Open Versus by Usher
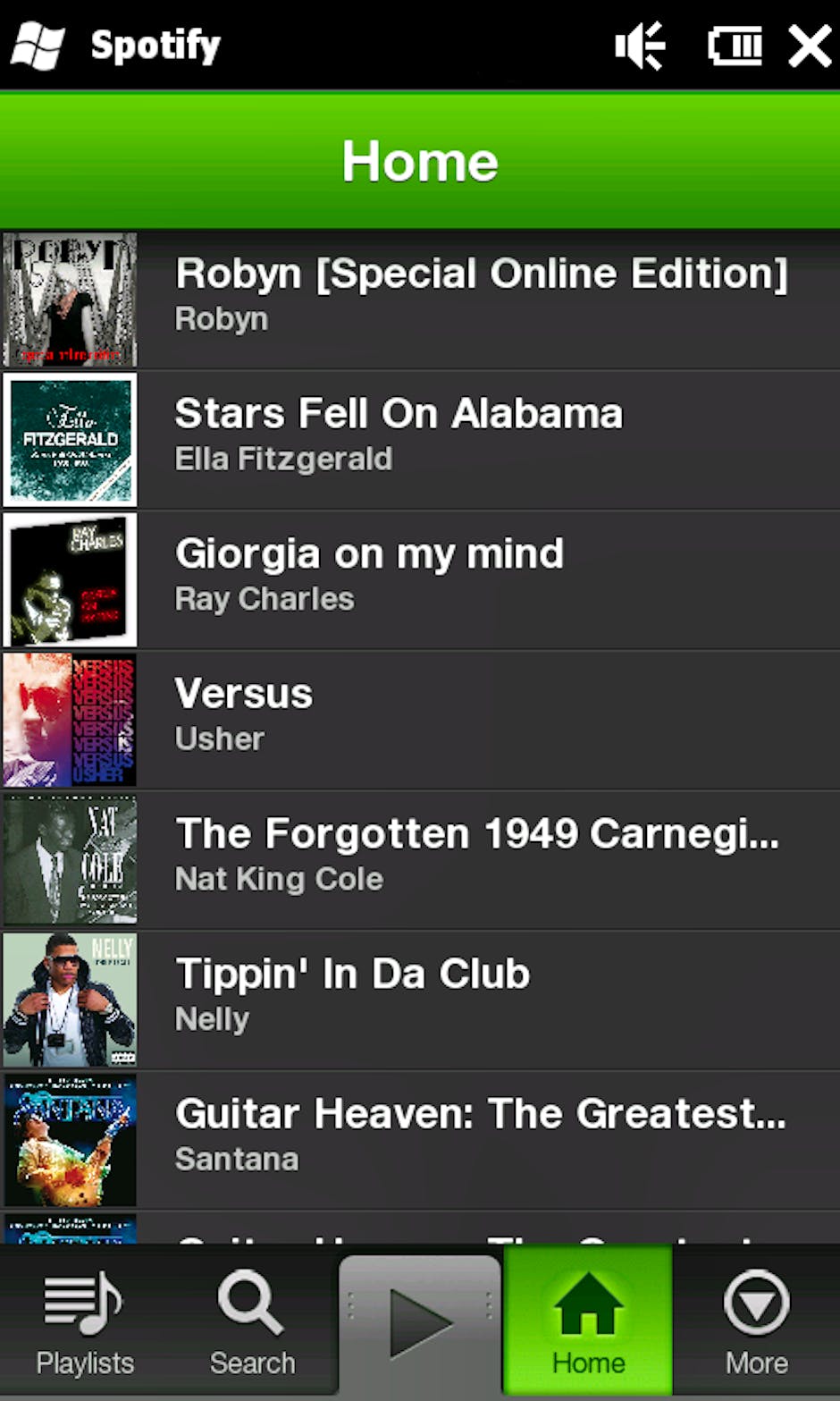Image resolution: width=840 pixels, height=1401 pixels. click(x=243, y=716)
